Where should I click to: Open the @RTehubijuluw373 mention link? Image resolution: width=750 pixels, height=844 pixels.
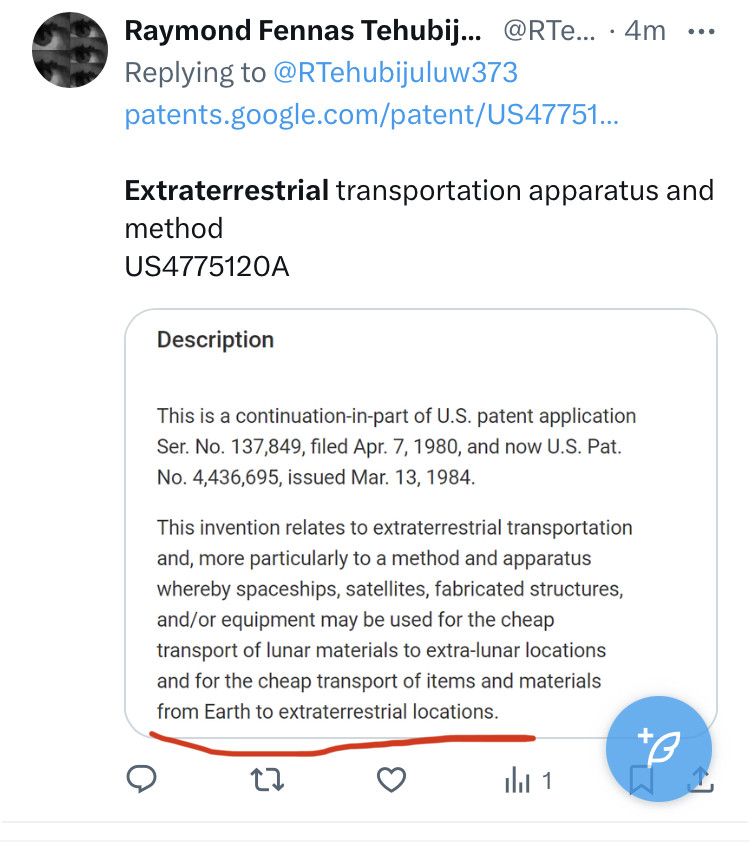point(394,73)
